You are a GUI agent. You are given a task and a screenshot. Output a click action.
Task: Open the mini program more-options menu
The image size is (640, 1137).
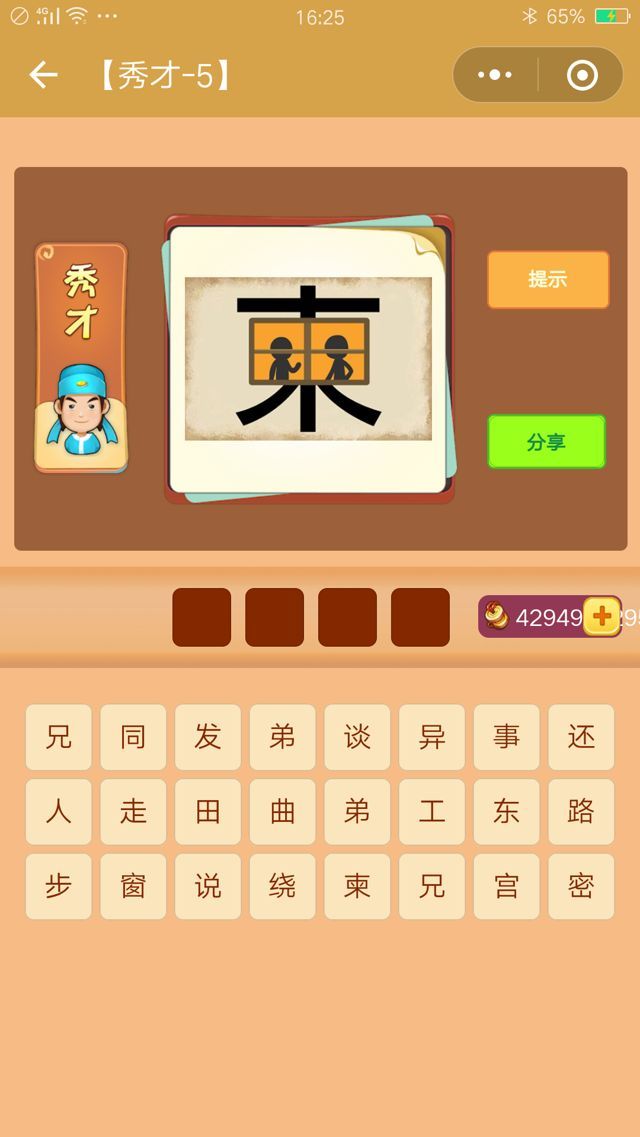tap(495, 75)
